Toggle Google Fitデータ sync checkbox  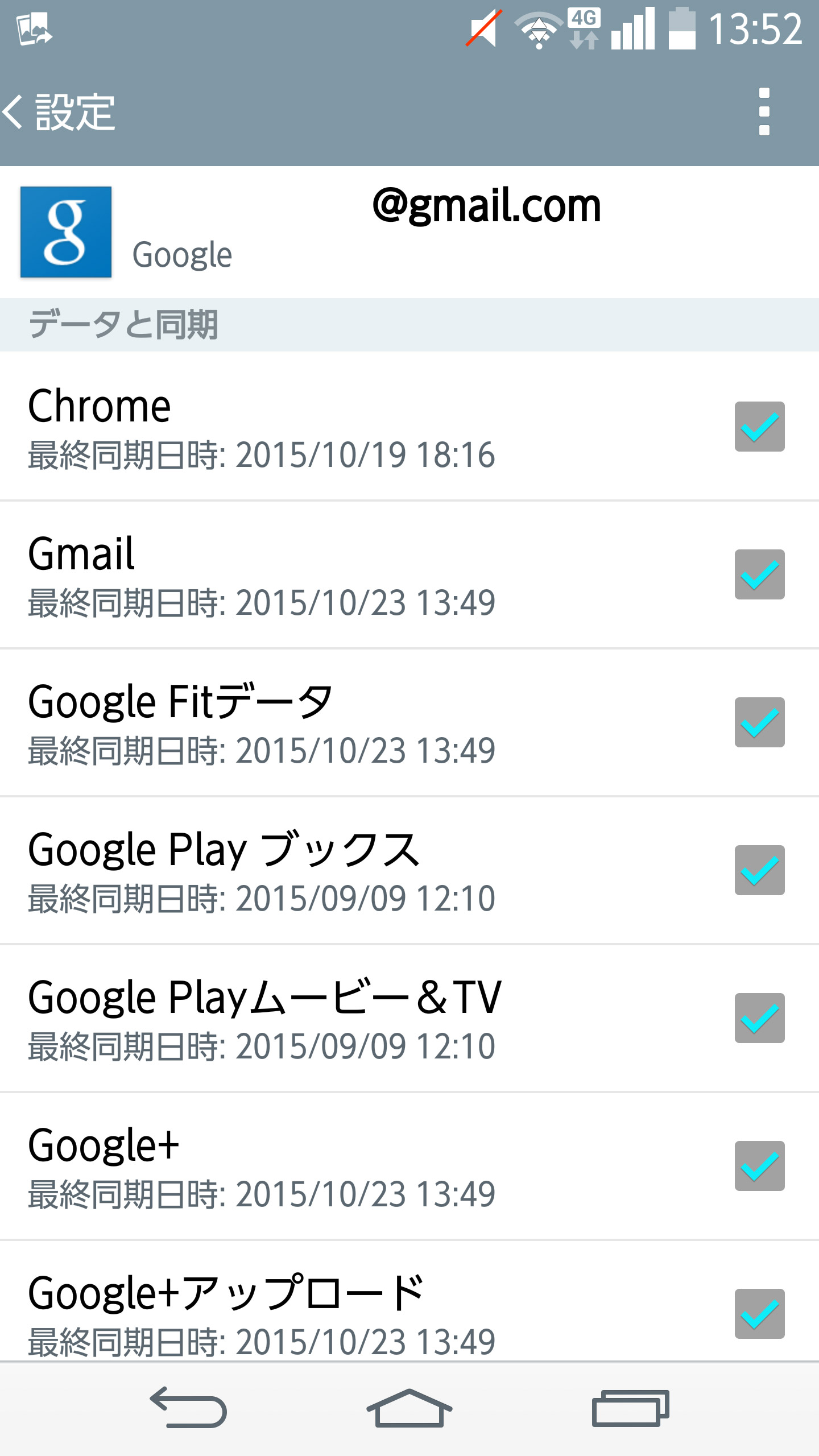[759, 722]
